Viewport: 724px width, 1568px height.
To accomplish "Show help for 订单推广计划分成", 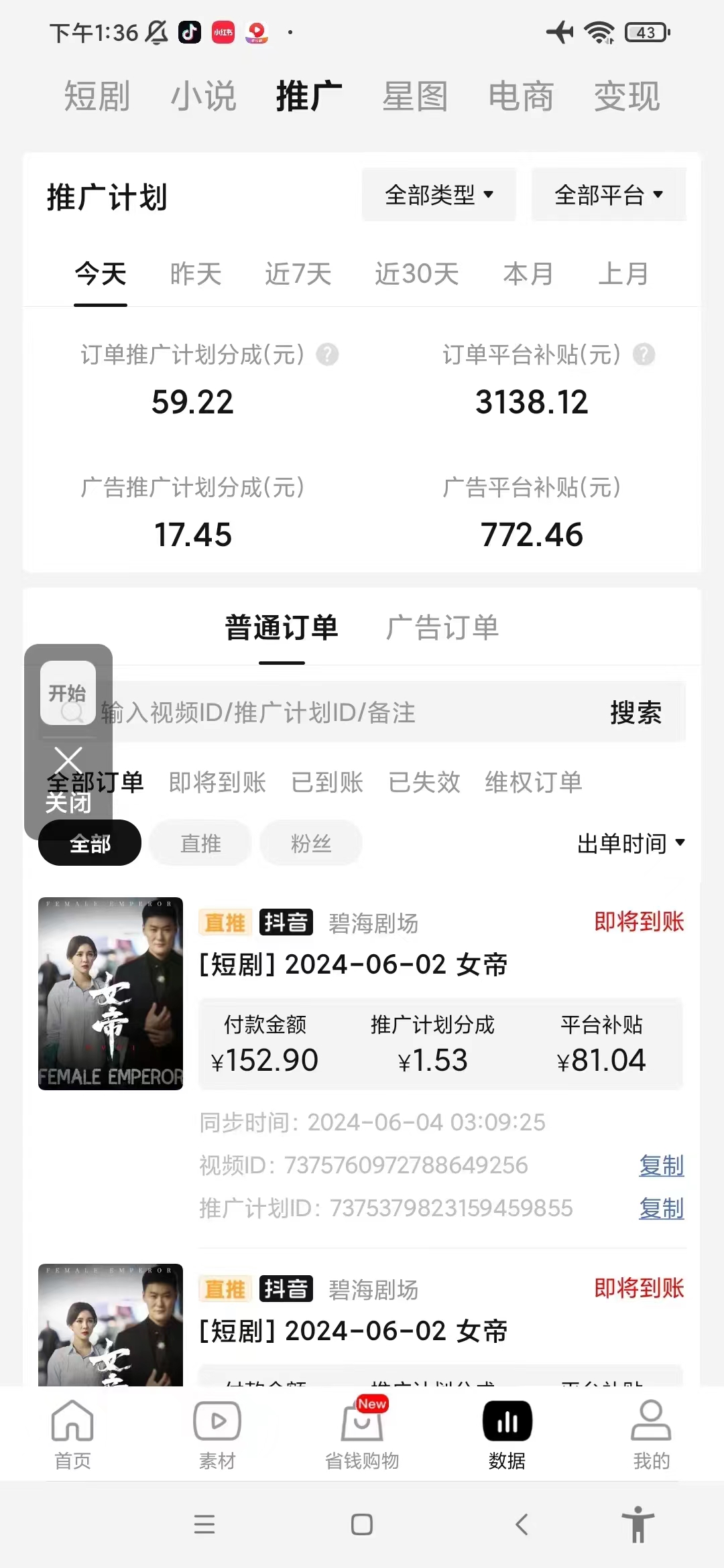I will point(327,354).
